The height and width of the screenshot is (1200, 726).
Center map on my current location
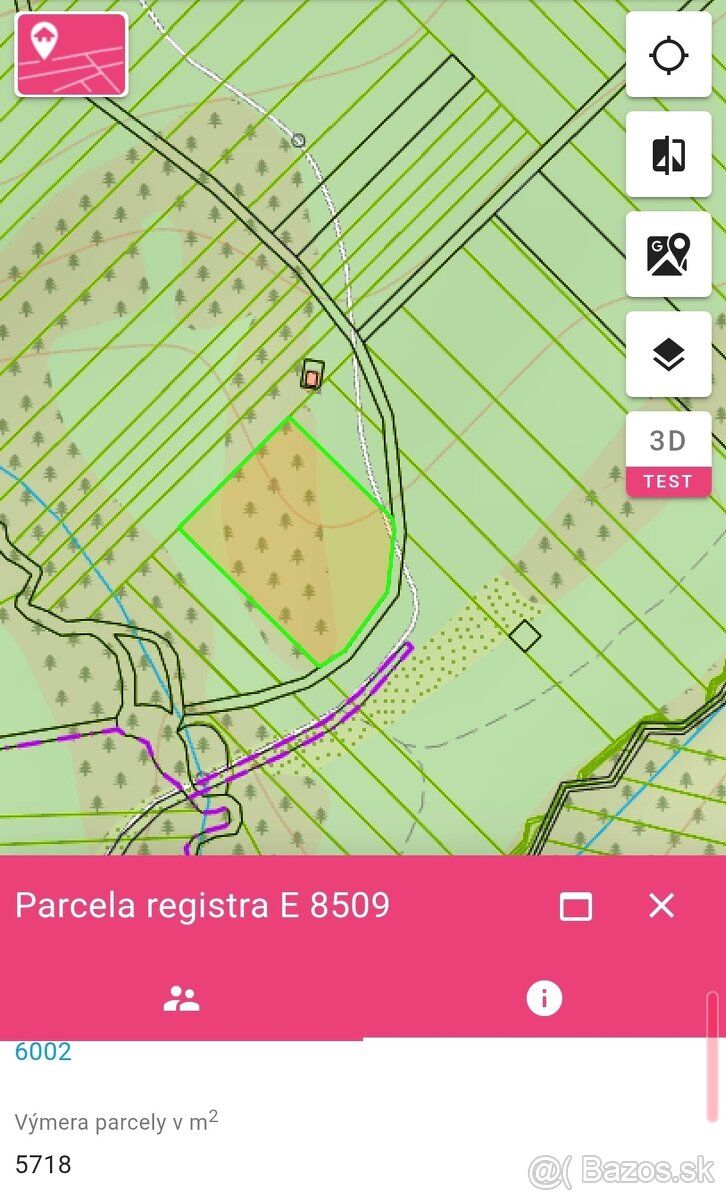pos(669,55)
